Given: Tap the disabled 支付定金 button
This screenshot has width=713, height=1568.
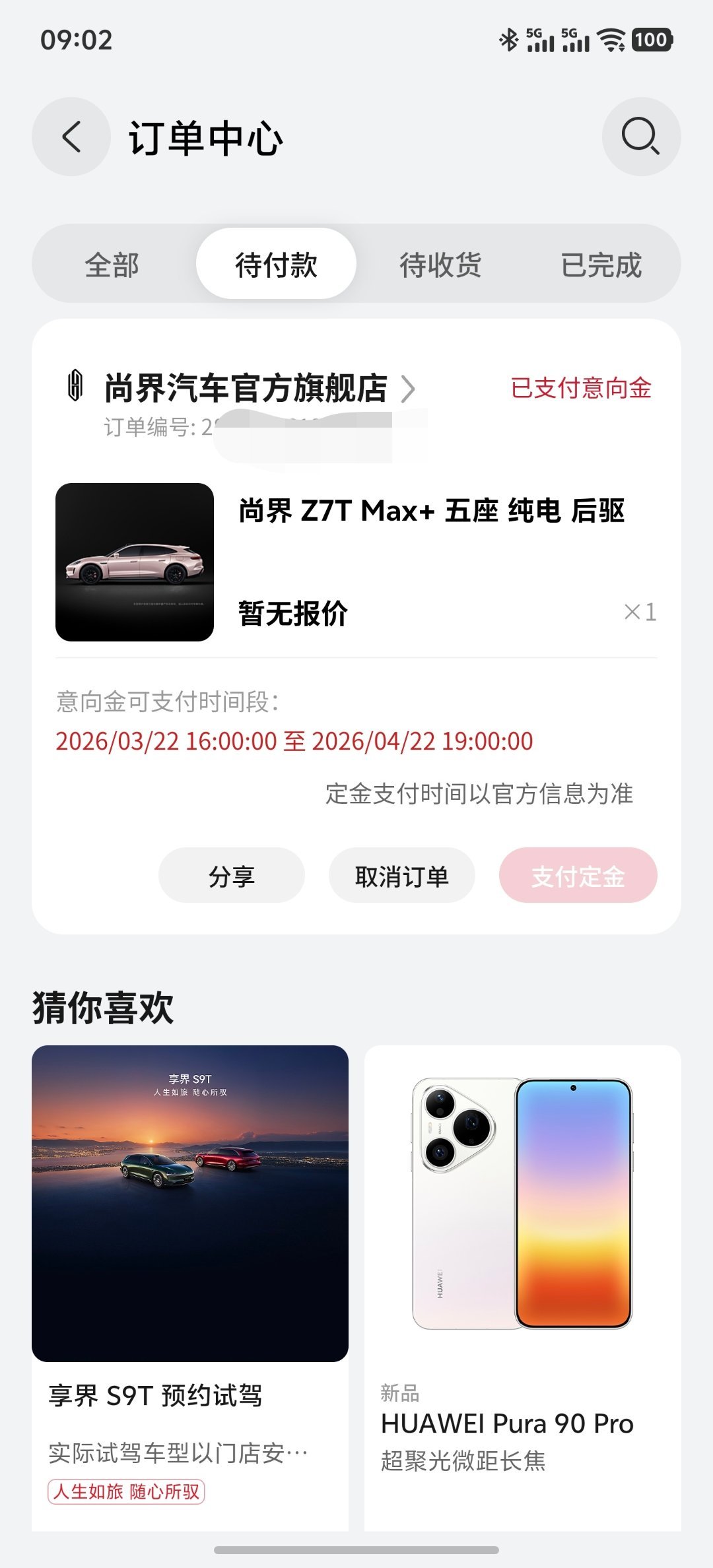Looking at the screenshot, I should (x=578, y=876).
